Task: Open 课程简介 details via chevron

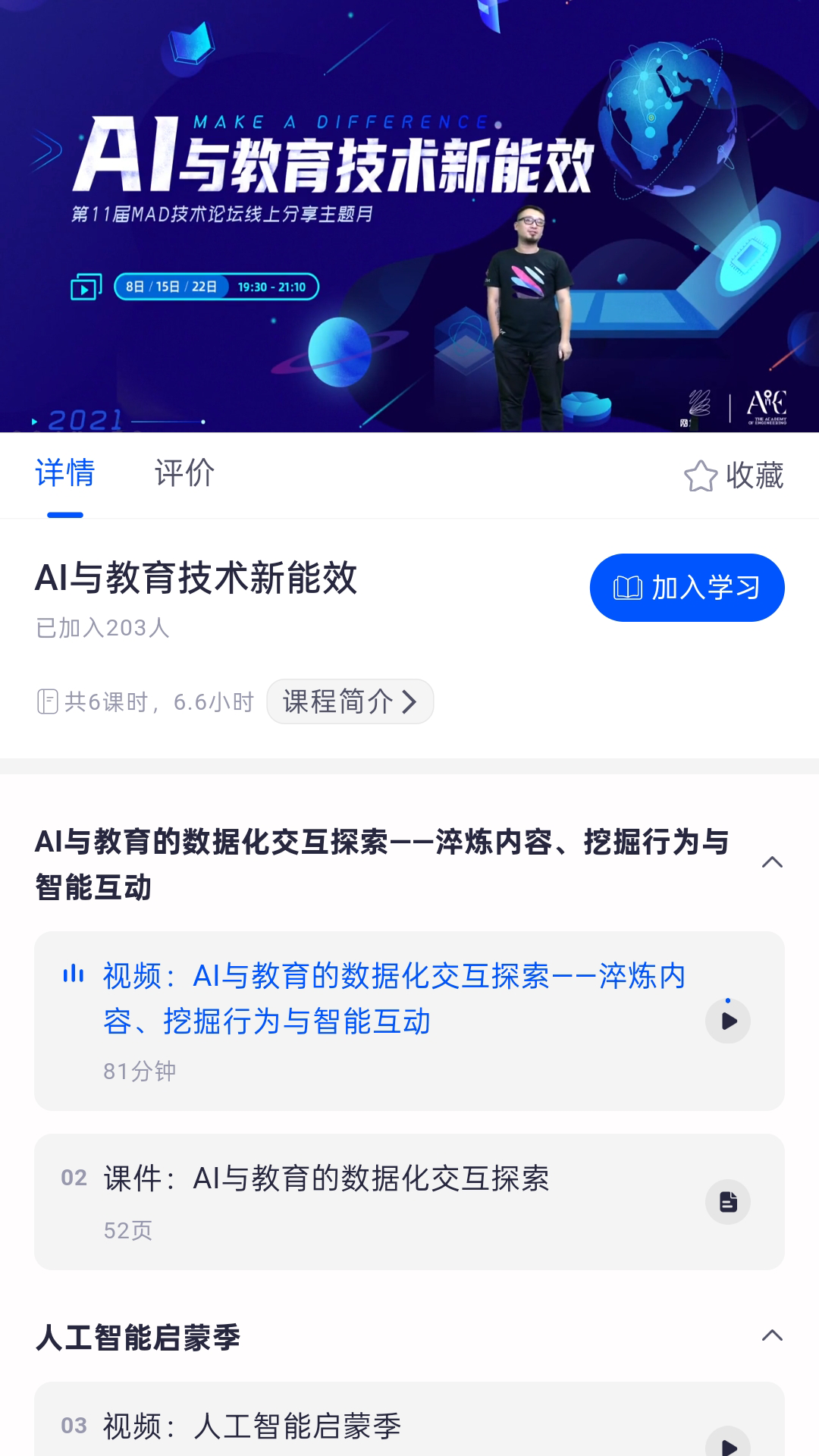Action: pos(350,702)
